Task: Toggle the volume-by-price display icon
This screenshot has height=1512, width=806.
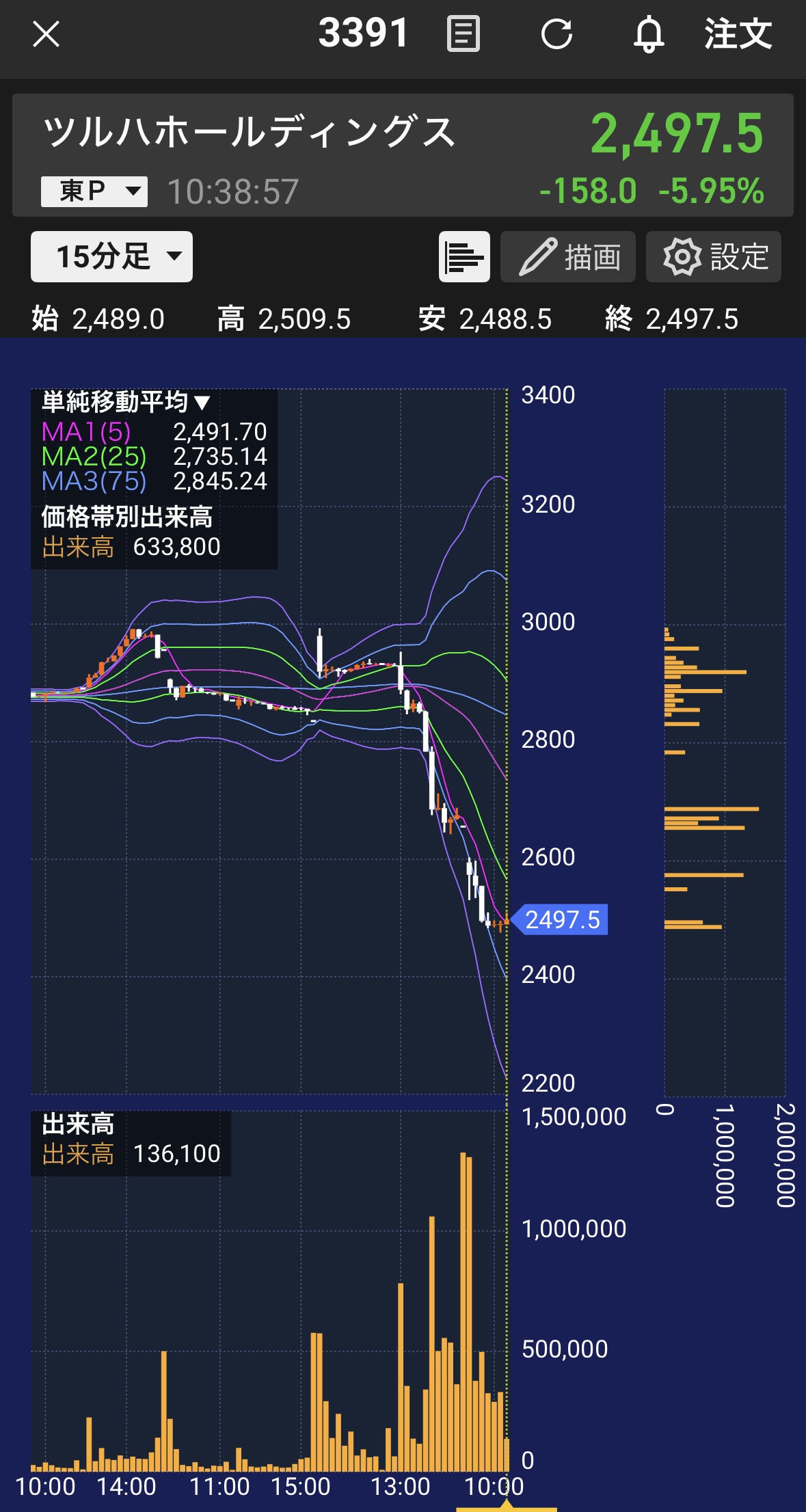Action: (464, 257)
